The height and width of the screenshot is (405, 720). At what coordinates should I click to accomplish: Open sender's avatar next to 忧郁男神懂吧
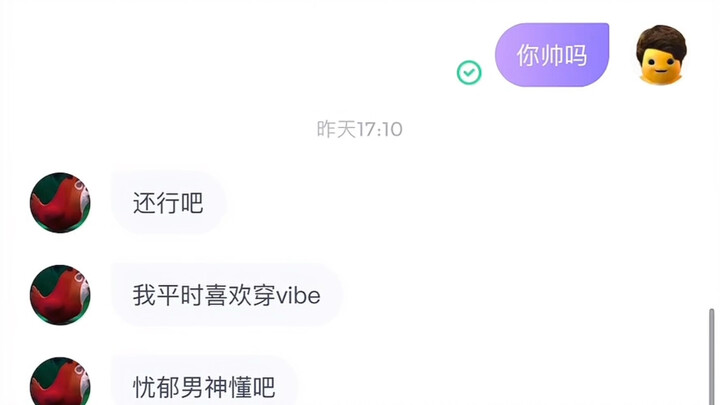point(60,383)
